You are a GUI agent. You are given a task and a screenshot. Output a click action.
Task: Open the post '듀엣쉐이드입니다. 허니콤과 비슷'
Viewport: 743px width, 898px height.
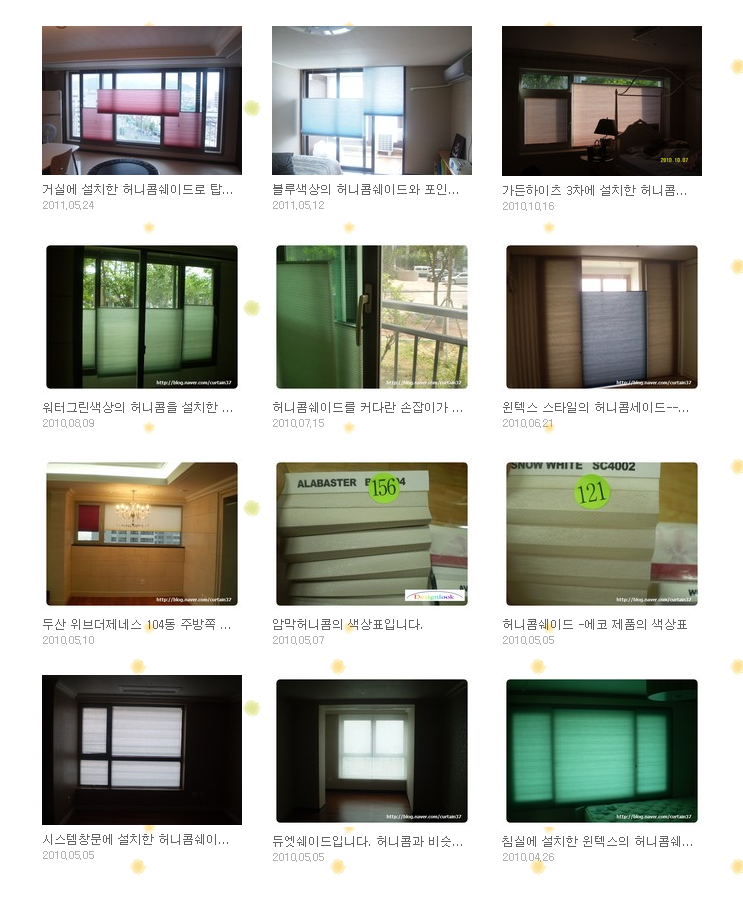pyautogui.click(x=368, y=841)
